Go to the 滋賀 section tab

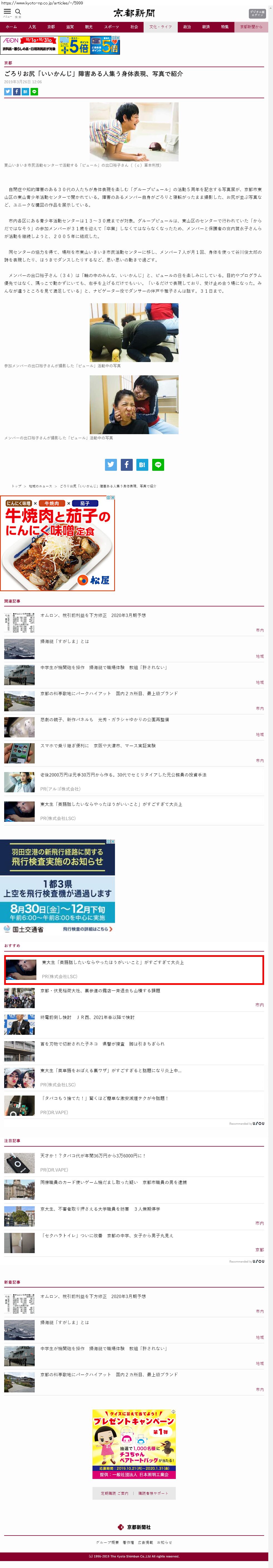click(x=69, y=27)
